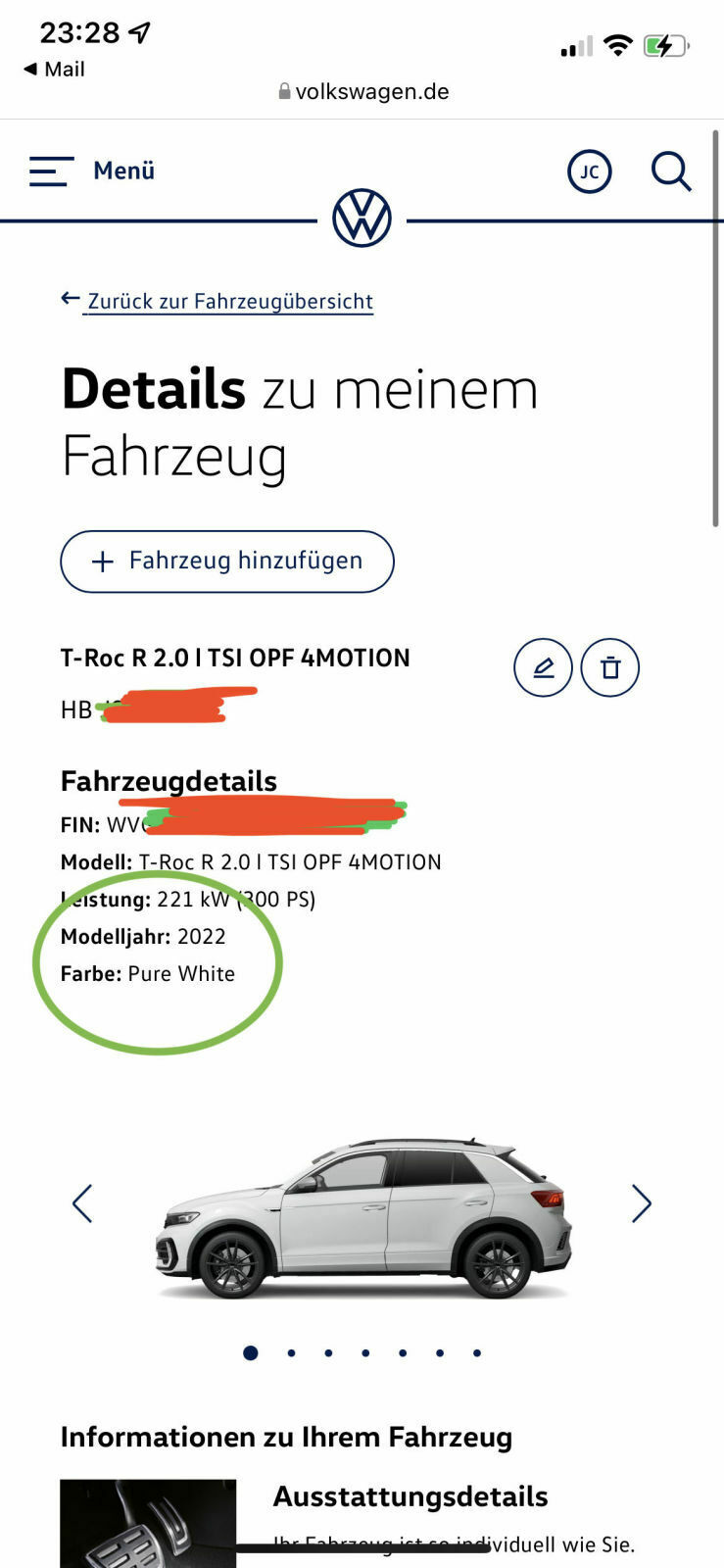Return to Mail app via back link

54,70
